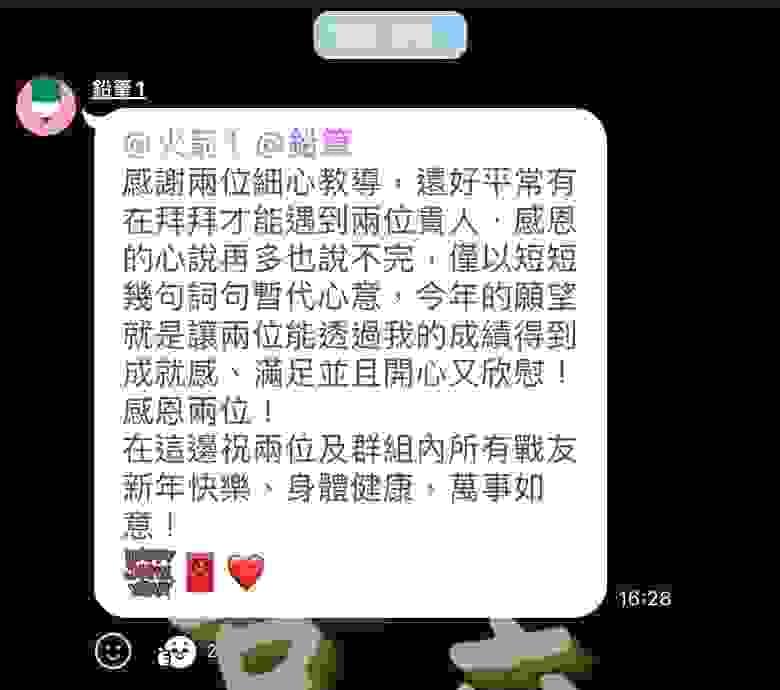The image size is (780, 690).
Task: Add an emoji reaction to the message
Action: (113, 651)
